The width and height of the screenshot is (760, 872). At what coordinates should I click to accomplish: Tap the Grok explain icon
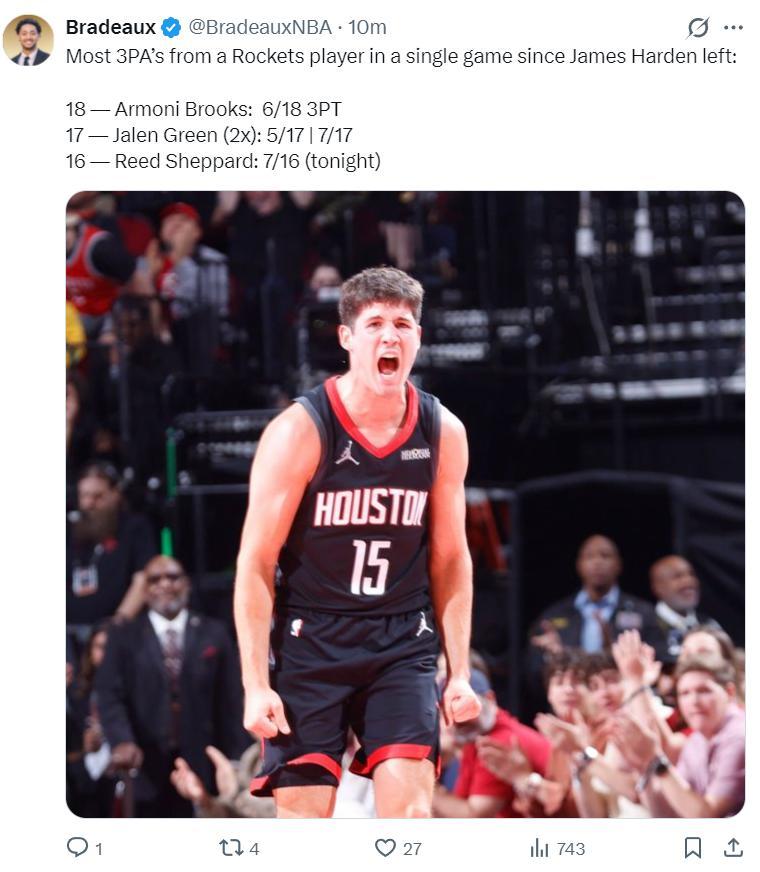click(x=698, y=27)
